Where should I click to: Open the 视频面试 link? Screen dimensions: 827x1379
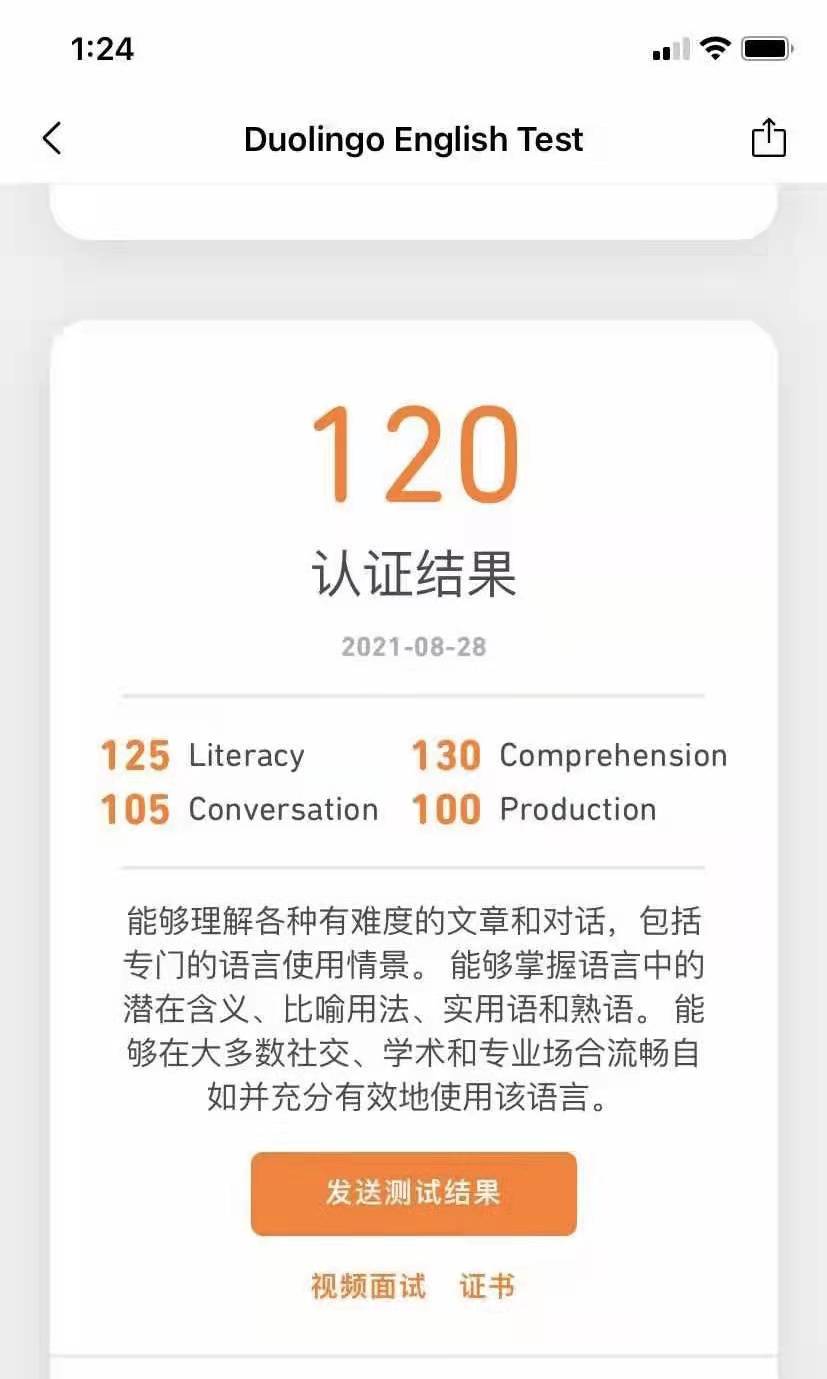(x=368, y=1286)
